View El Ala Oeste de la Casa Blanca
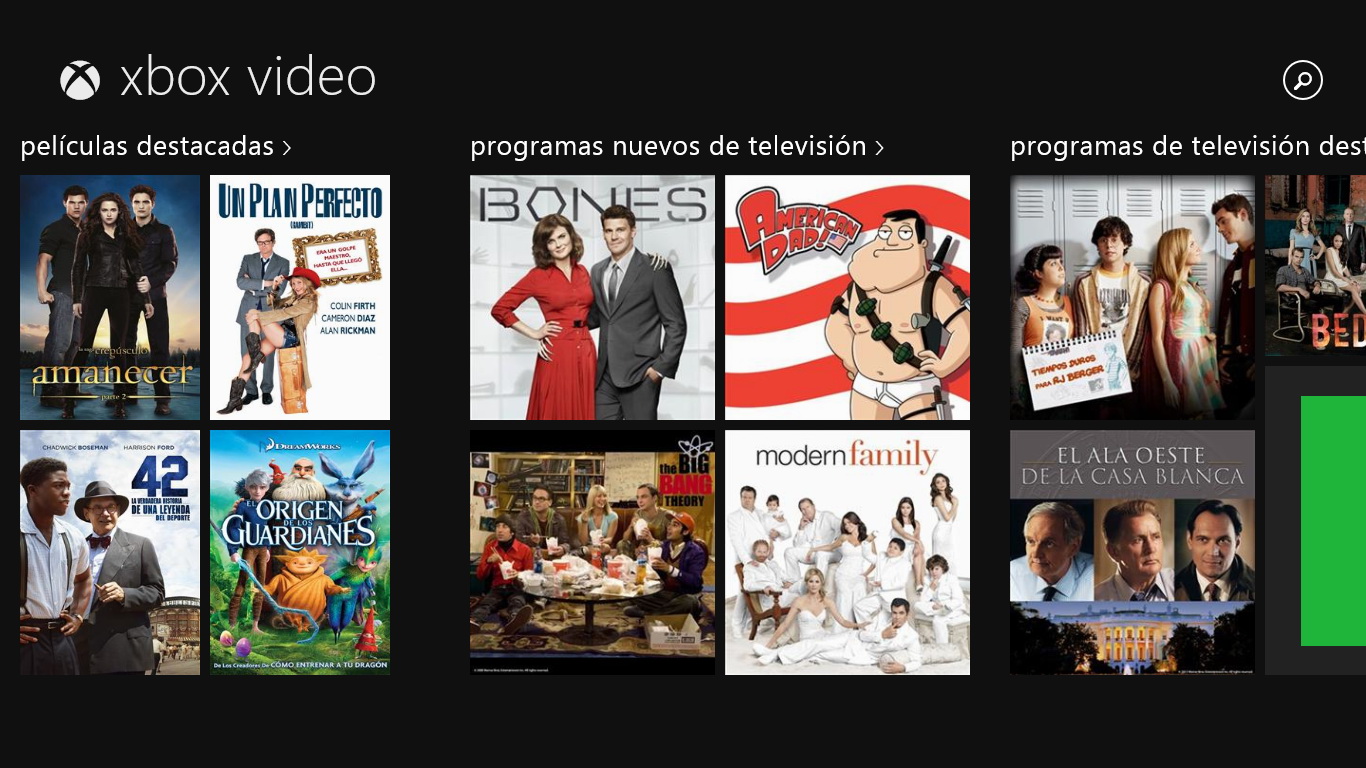This screenshot has width=1366, height=768. pyautogui.click(x=1132, y=552)
